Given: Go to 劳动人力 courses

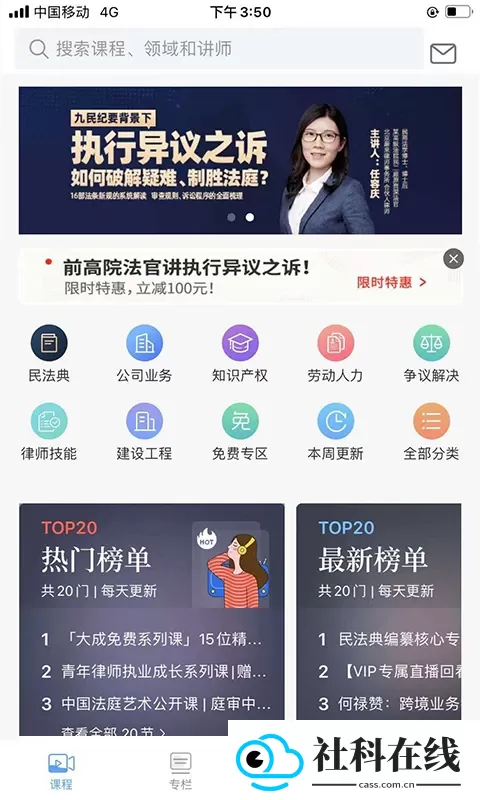Looking at the screenshot, I should 335,354.
